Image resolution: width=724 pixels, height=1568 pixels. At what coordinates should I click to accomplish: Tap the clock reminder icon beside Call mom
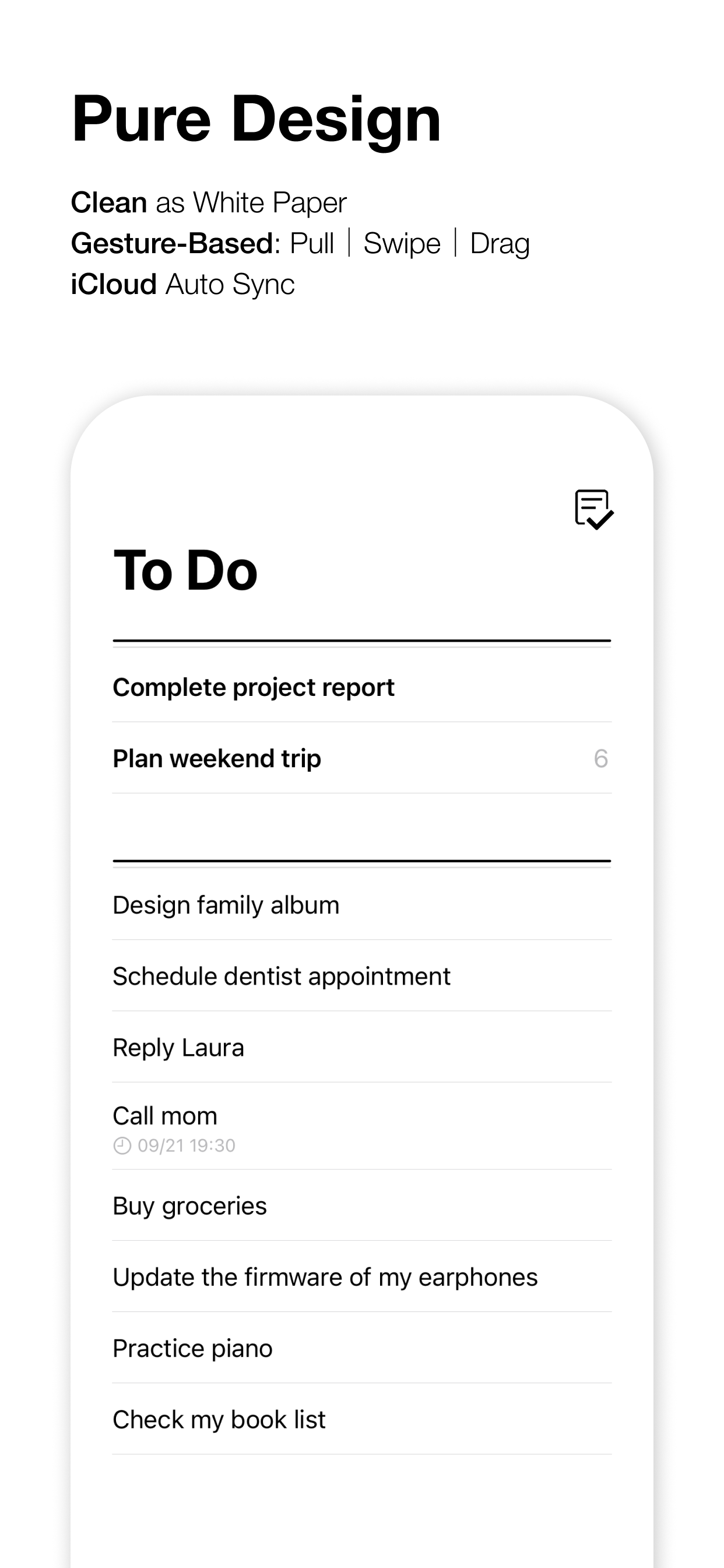coord(121,1144)
